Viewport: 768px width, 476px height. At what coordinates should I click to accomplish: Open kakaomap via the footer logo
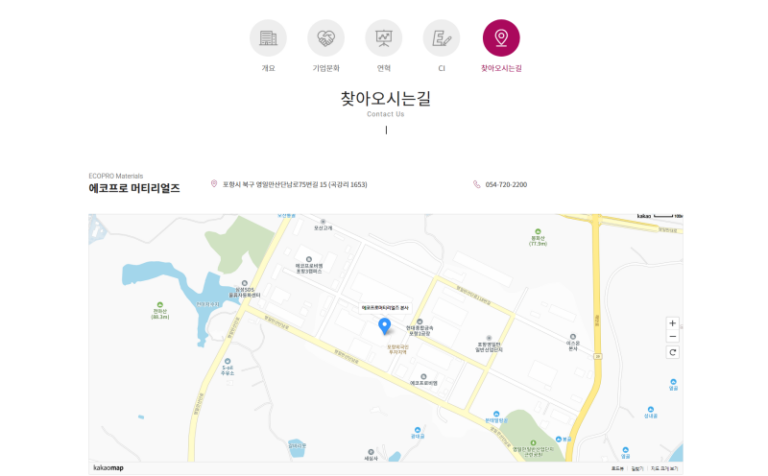(108, 468)
